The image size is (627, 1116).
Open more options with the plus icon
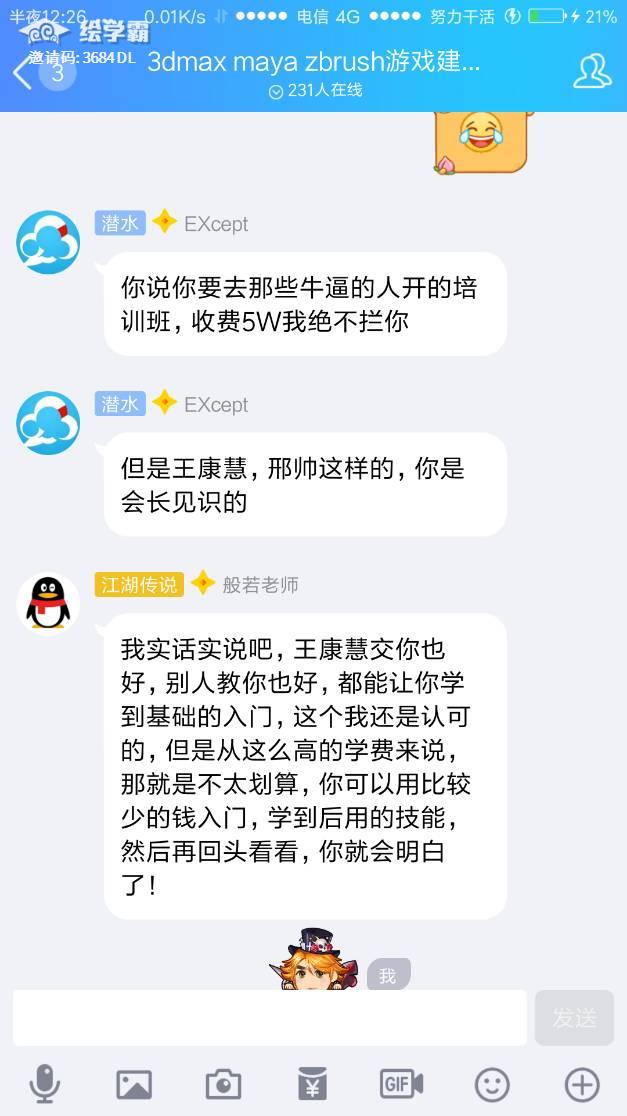coord(582,1084)
